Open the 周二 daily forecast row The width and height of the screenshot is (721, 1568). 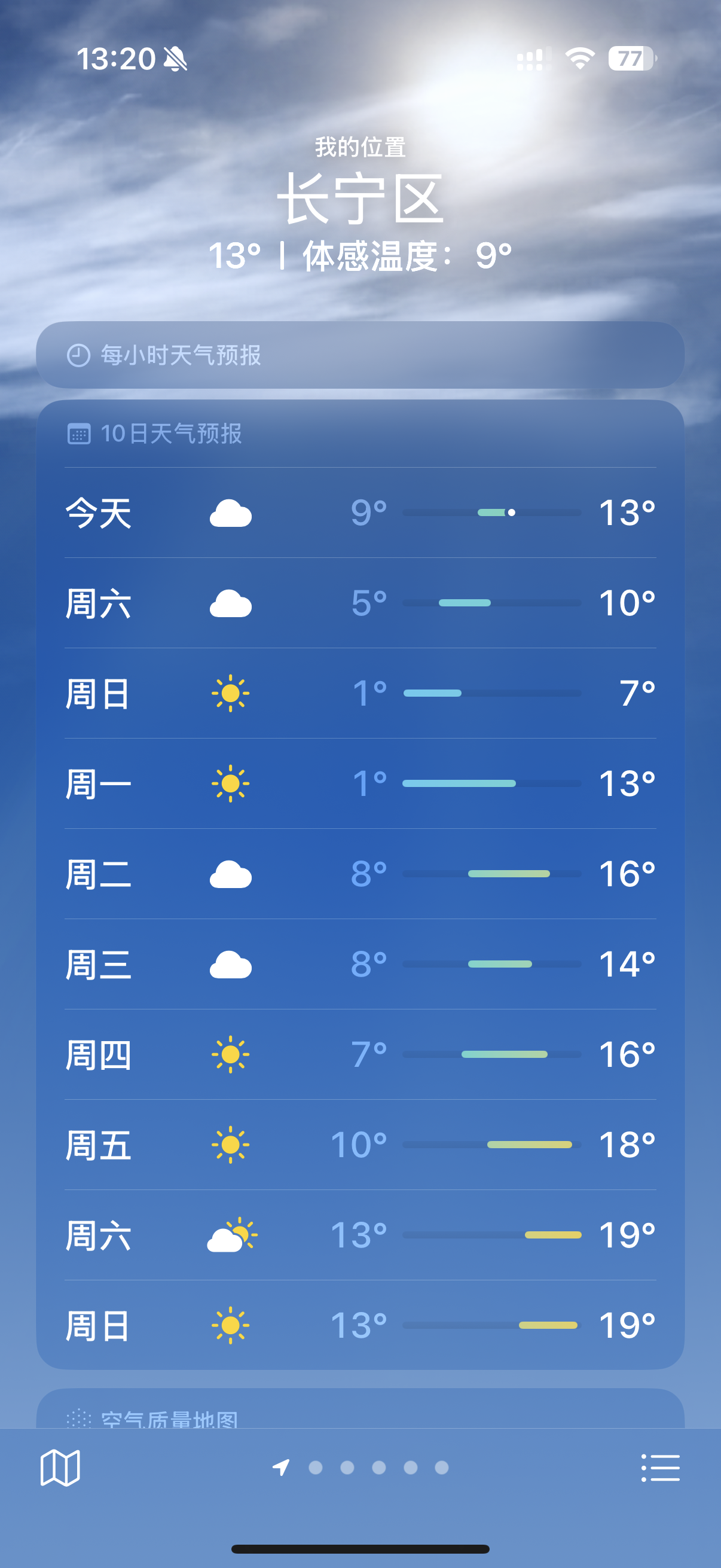[360, 874]
